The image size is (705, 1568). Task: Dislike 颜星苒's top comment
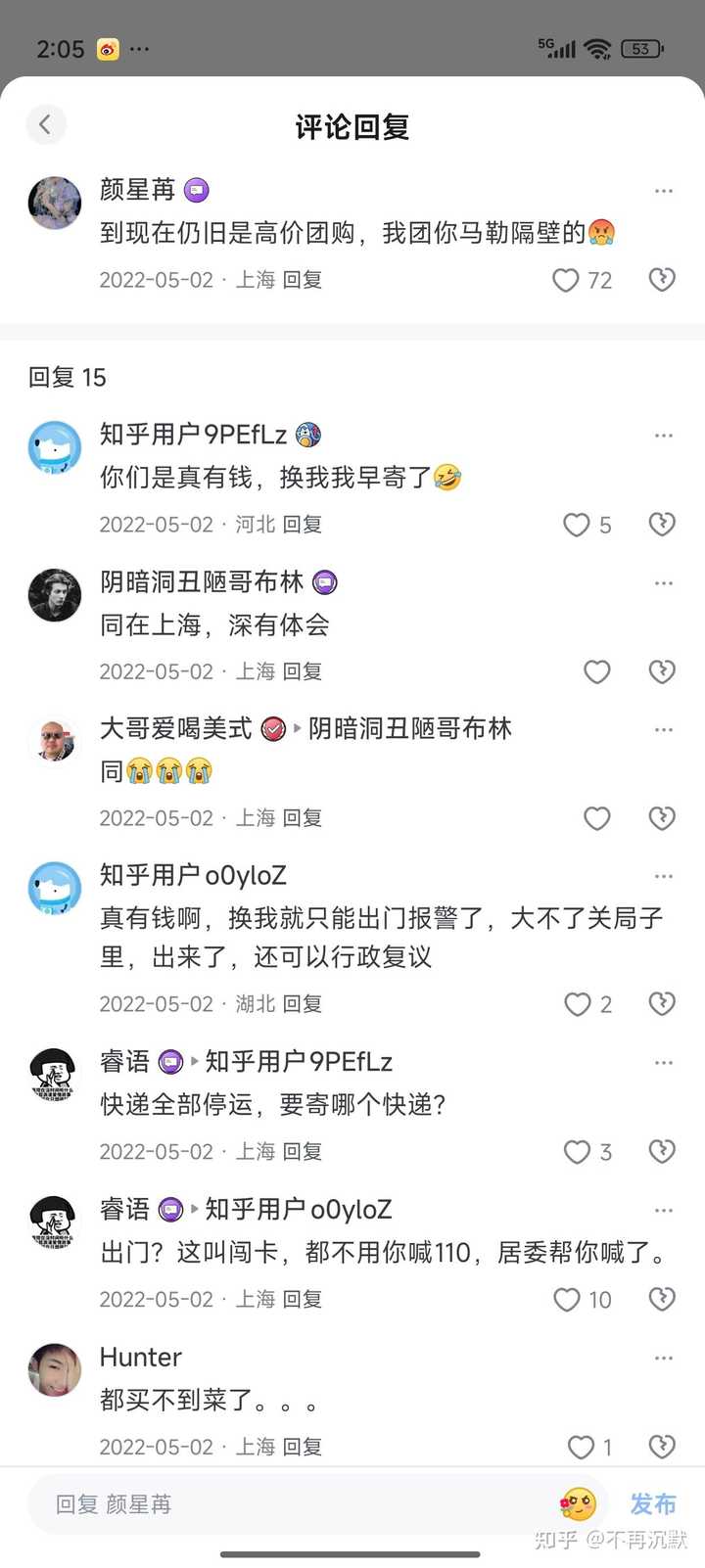(x=662, y=280)
